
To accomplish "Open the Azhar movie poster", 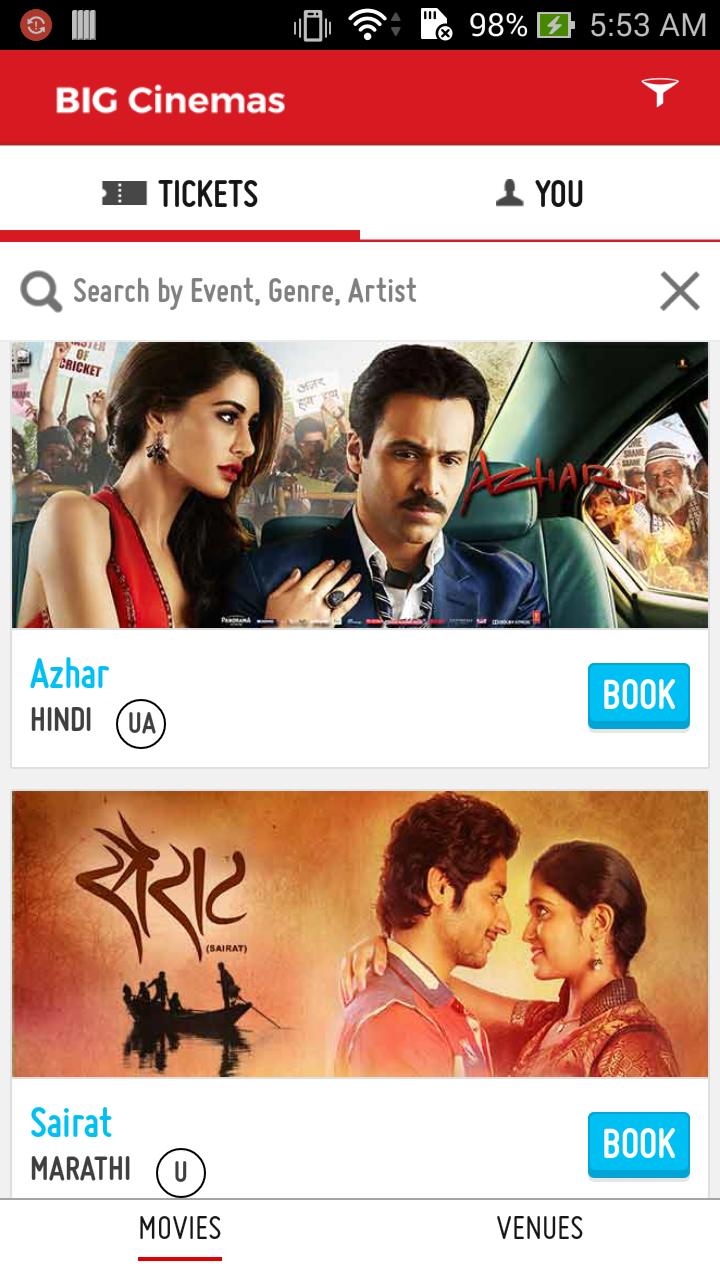I will tap(360, 485).
